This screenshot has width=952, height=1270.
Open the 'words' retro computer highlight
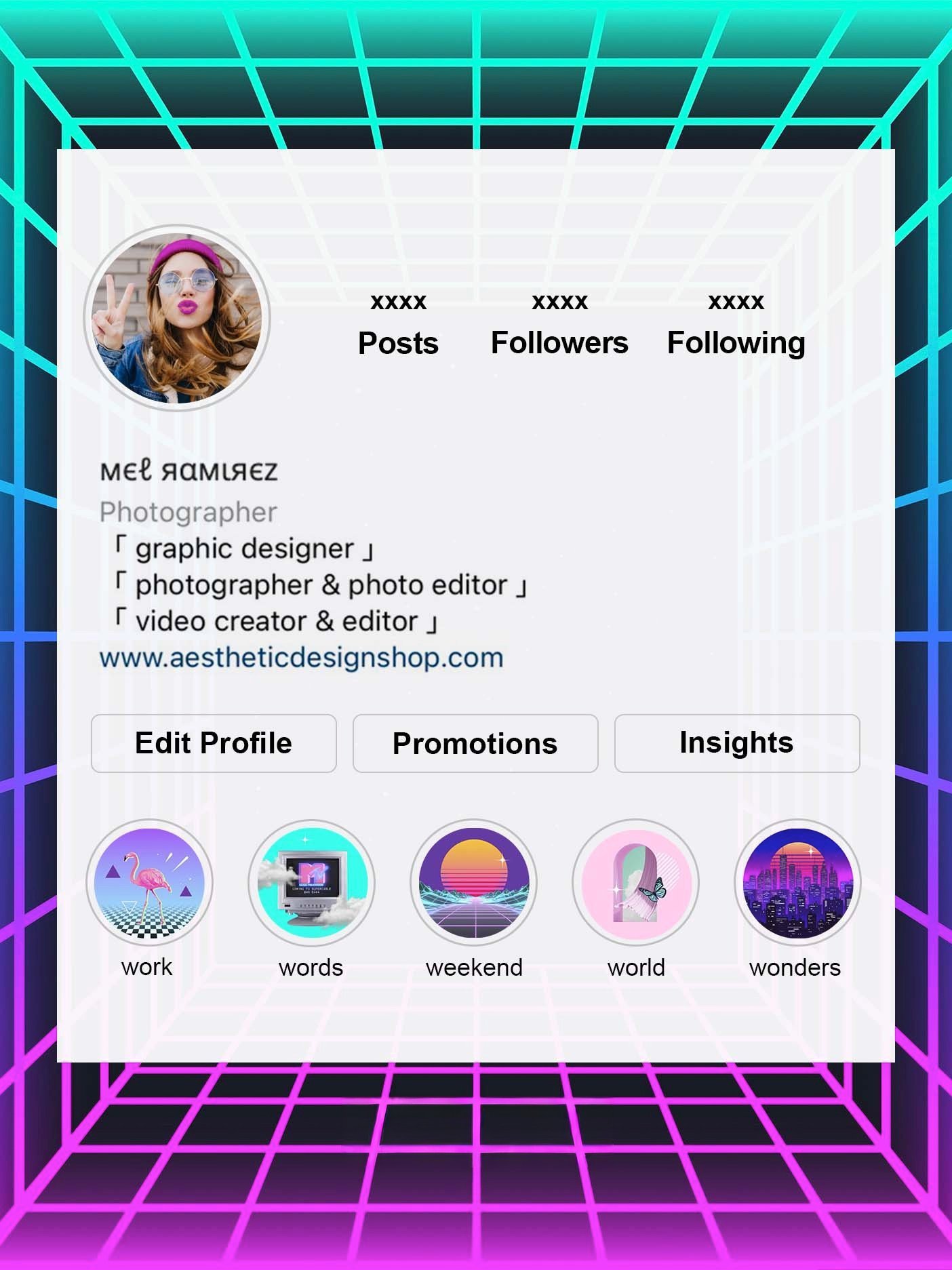[x=311, y=882]
